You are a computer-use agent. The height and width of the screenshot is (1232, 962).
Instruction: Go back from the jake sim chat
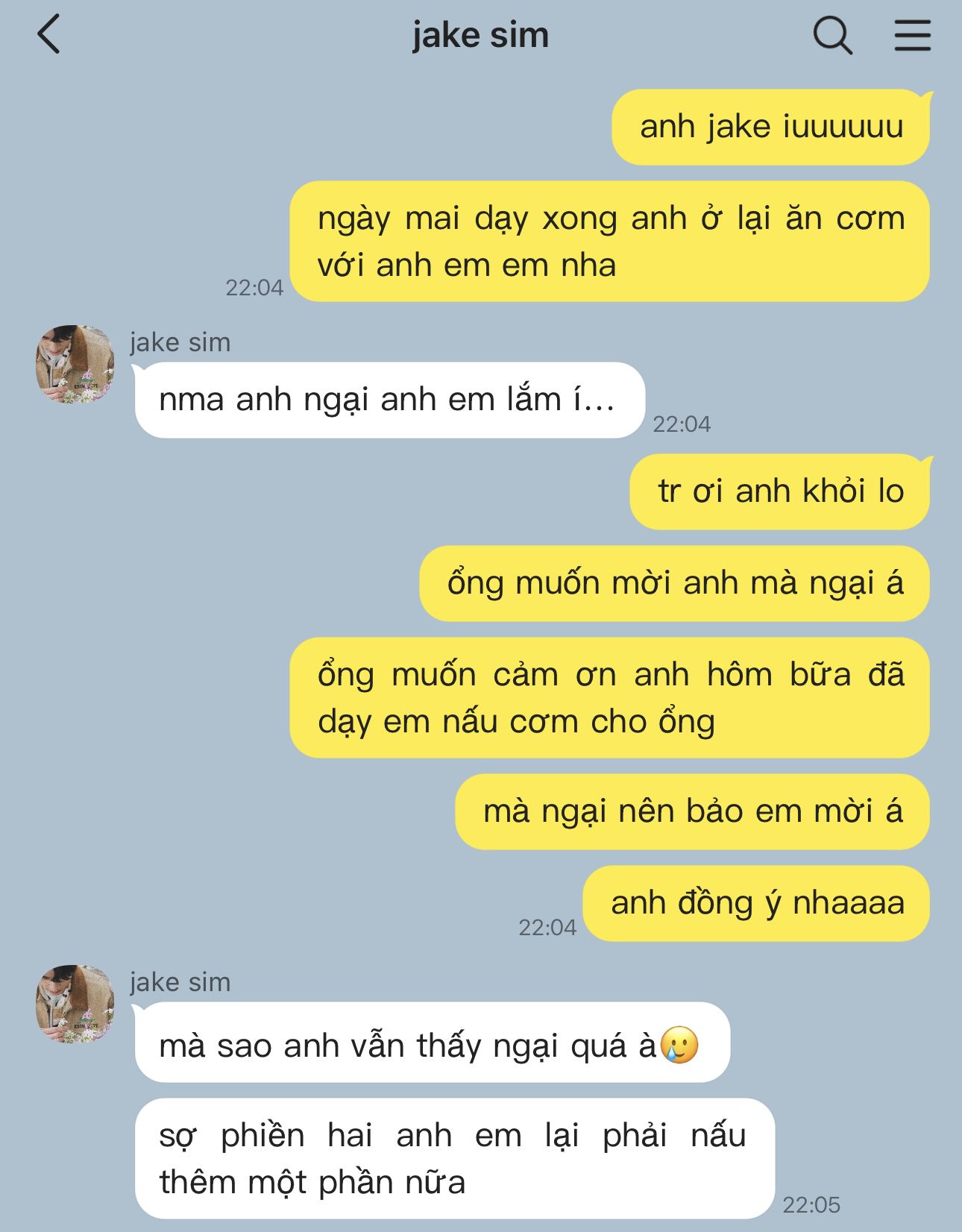pyautogui.click(x=49, y=35)
